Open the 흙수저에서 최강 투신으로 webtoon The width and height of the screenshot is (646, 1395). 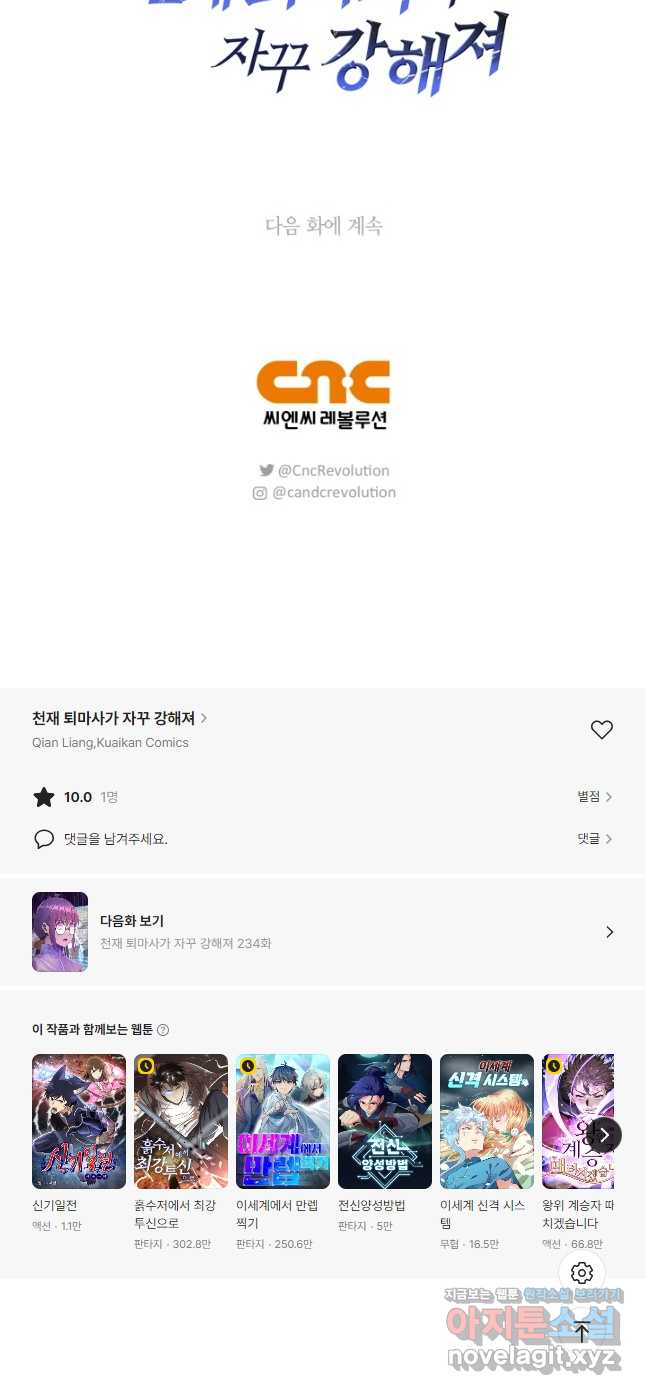(x=181, y=1121)
